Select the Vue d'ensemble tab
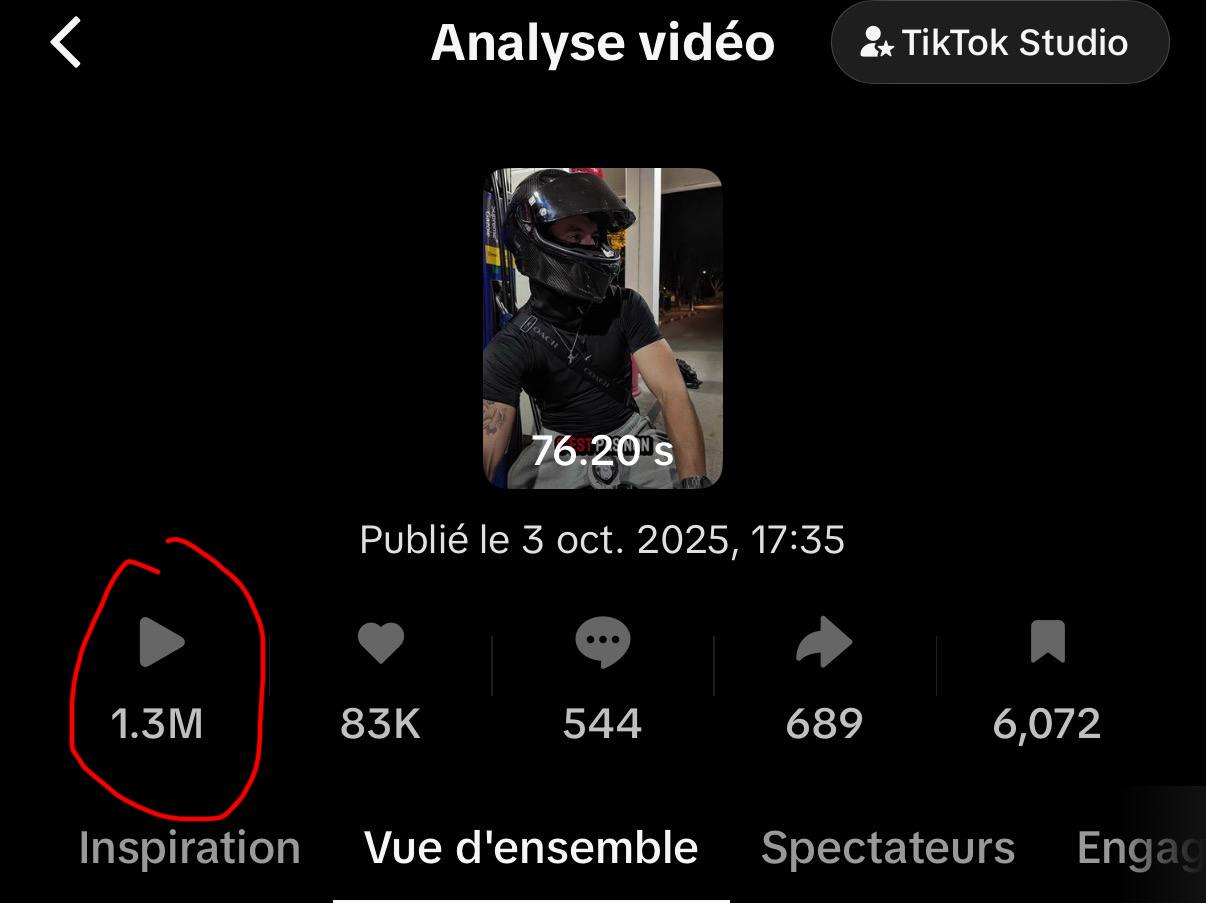Viewport: 1206px width, 903px height. (x=531, y=848)
